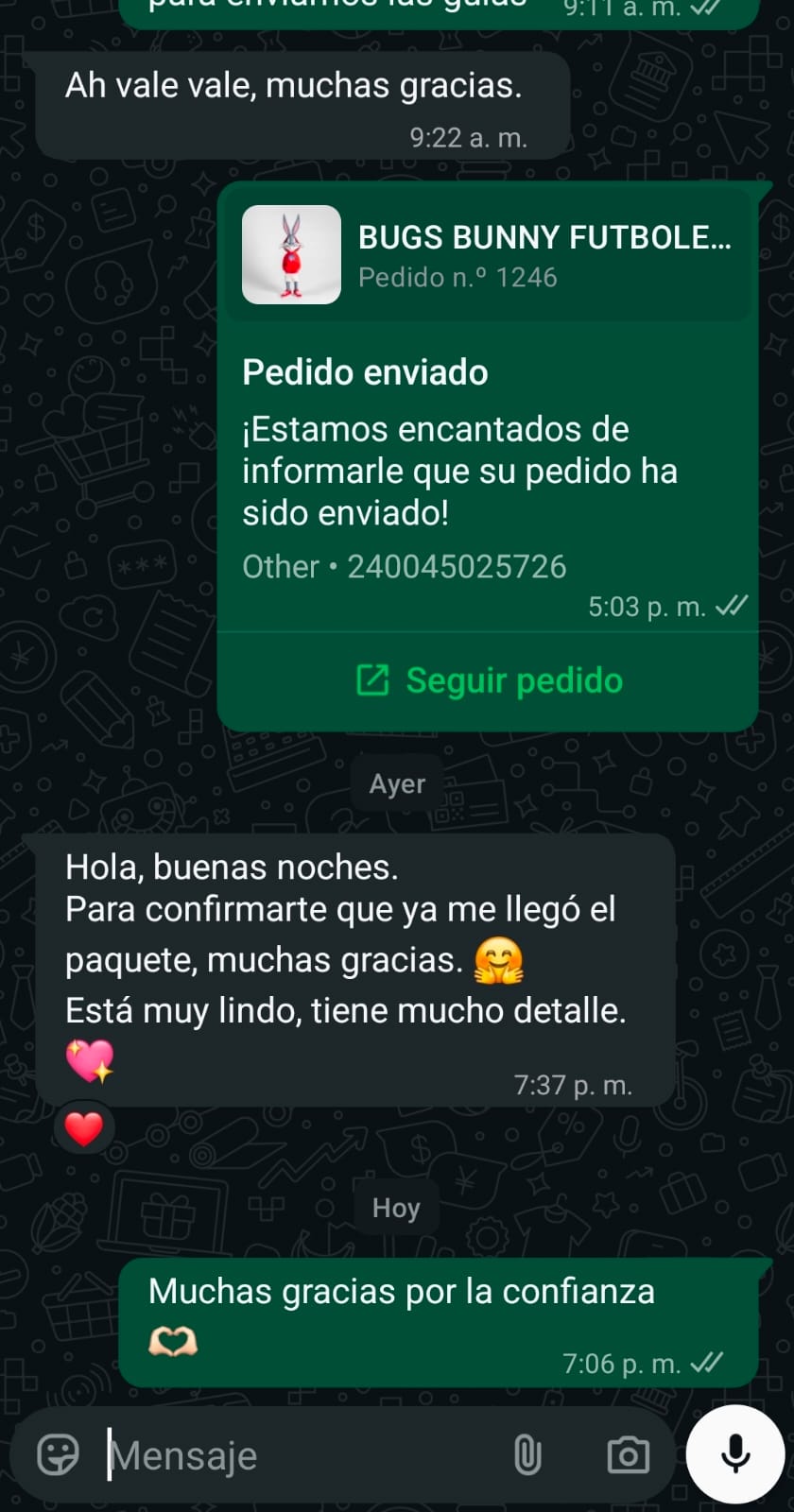The height and width of the screenshot is (1512, 794).
Task: Record a voice message with the microphone
Action: [735, 1454]
